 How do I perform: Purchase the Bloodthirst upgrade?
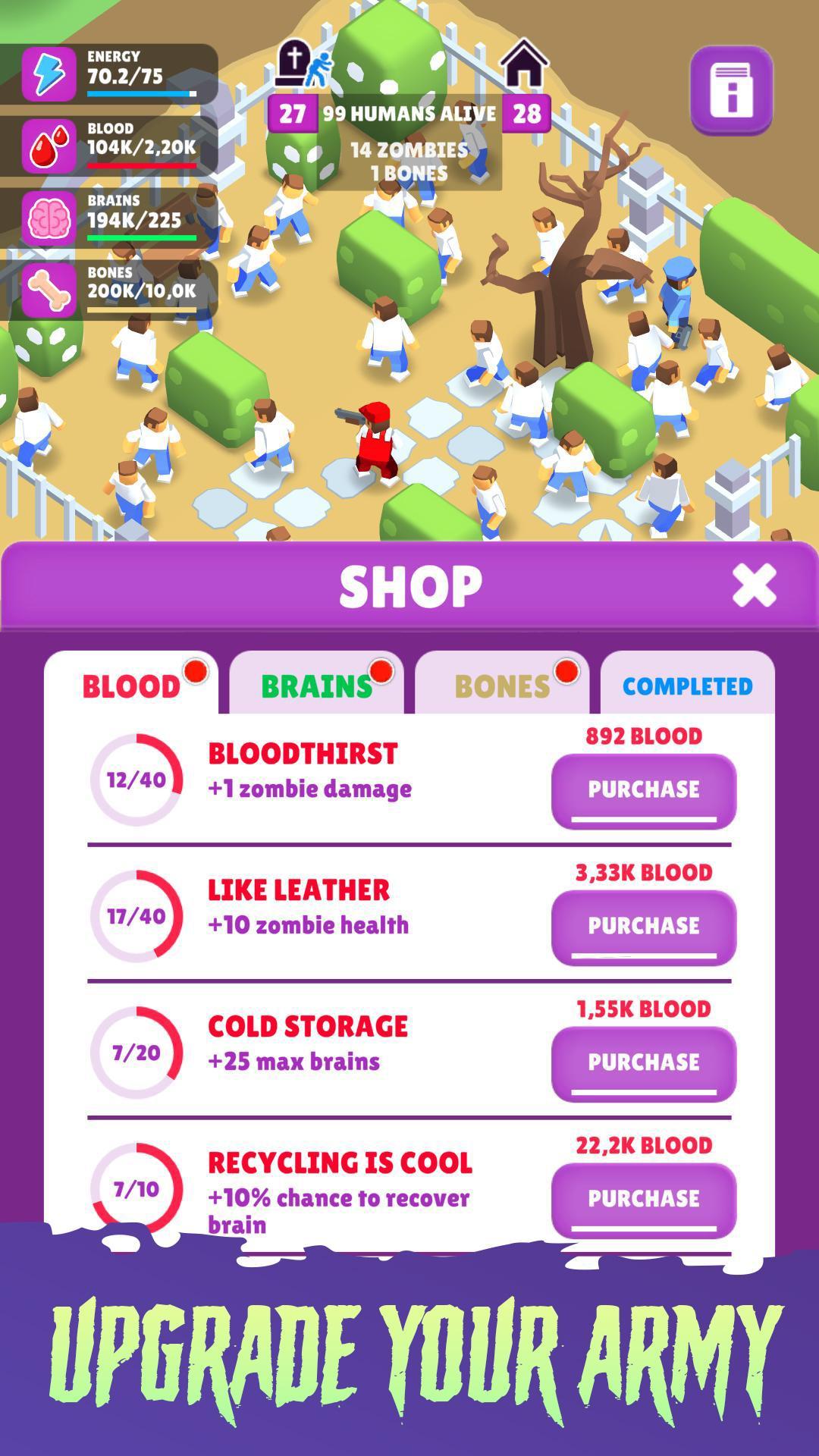click(643, 790)
